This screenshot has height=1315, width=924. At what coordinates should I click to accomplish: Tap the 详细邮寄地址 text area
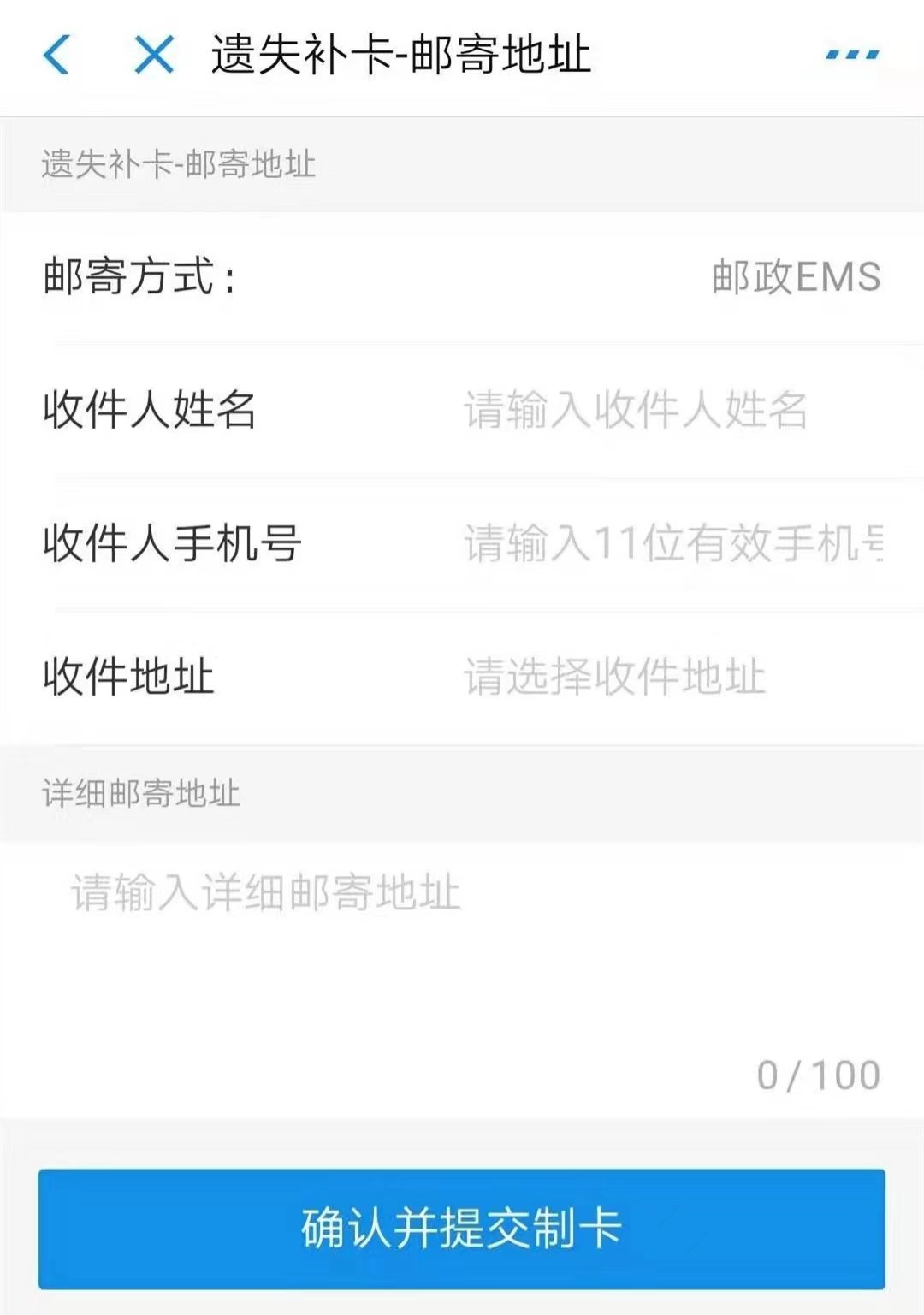(462, 958)
